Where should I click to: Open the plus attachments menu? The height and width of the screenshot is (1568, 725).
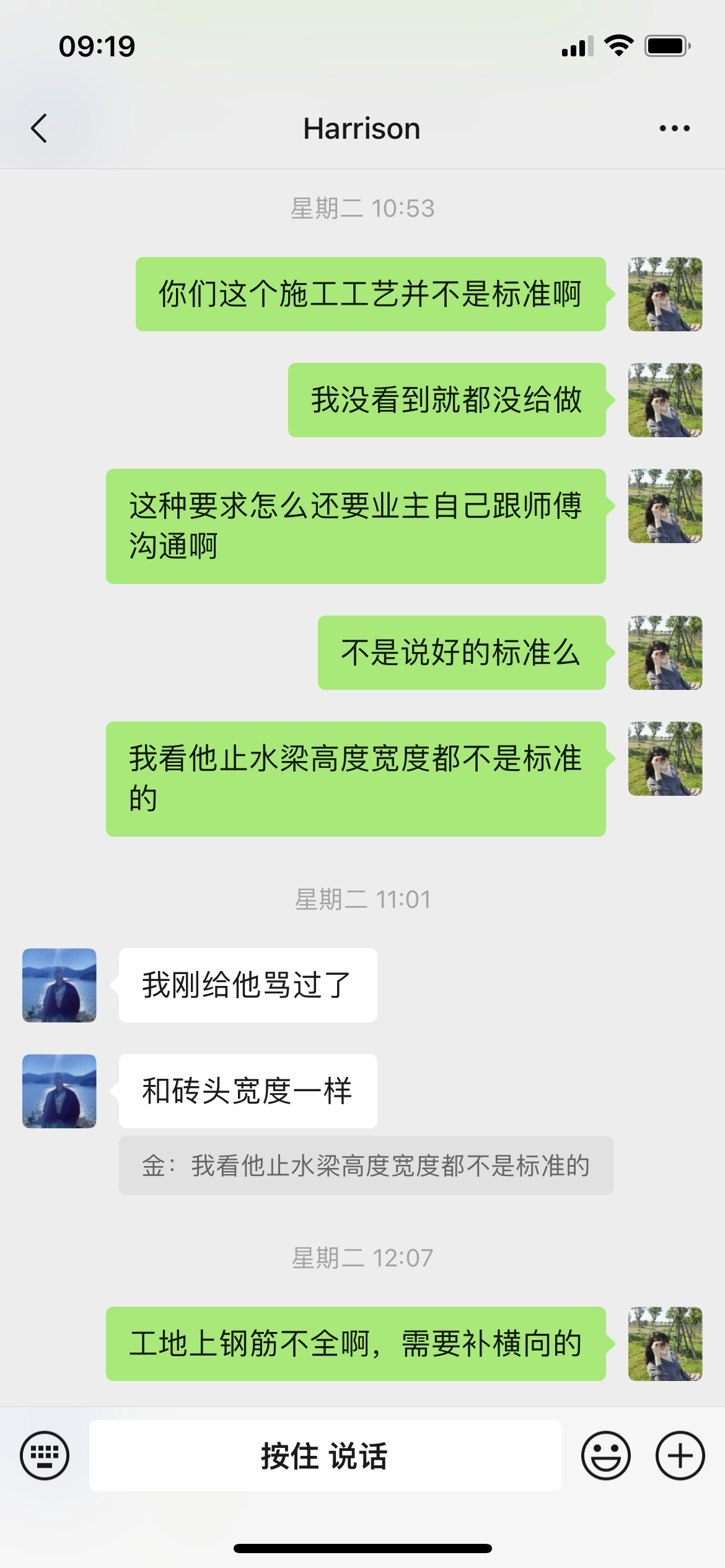pyautogui.click(x=680, y=1455)
